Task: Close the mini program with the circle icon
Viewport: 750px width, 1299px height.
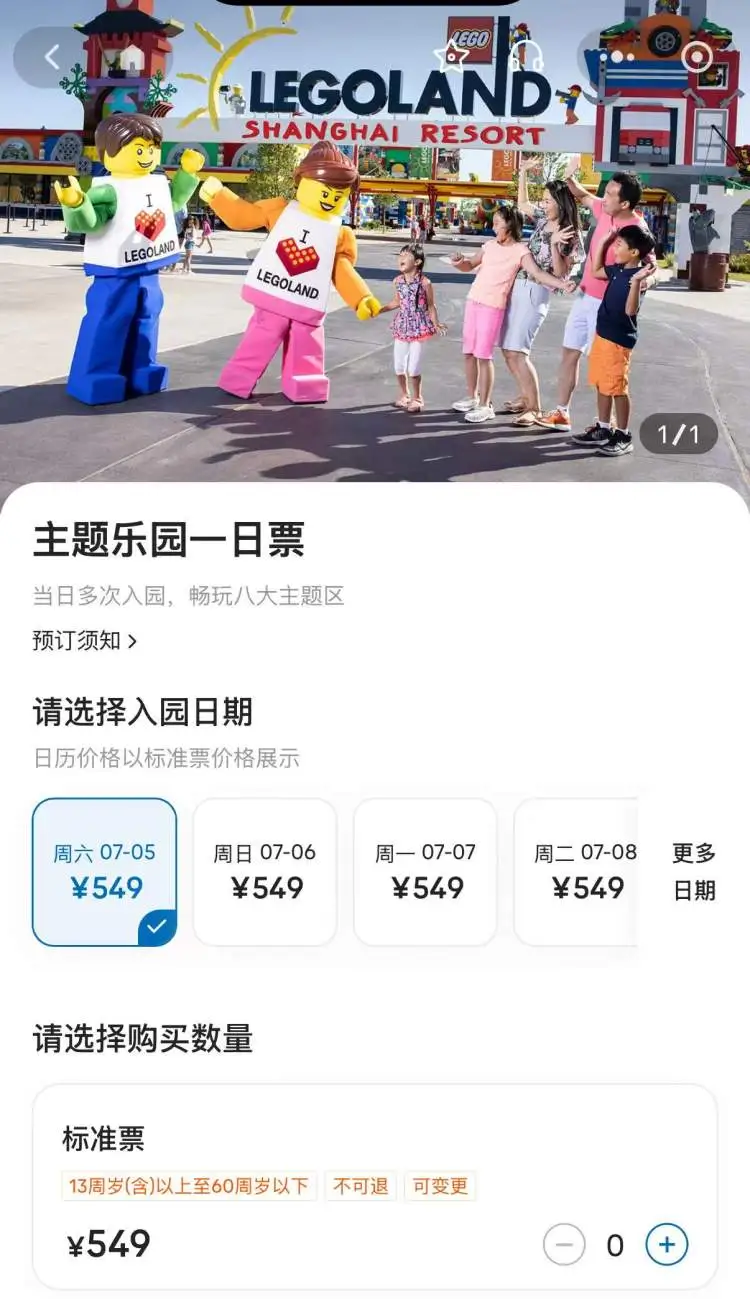Action: point(696,57)
